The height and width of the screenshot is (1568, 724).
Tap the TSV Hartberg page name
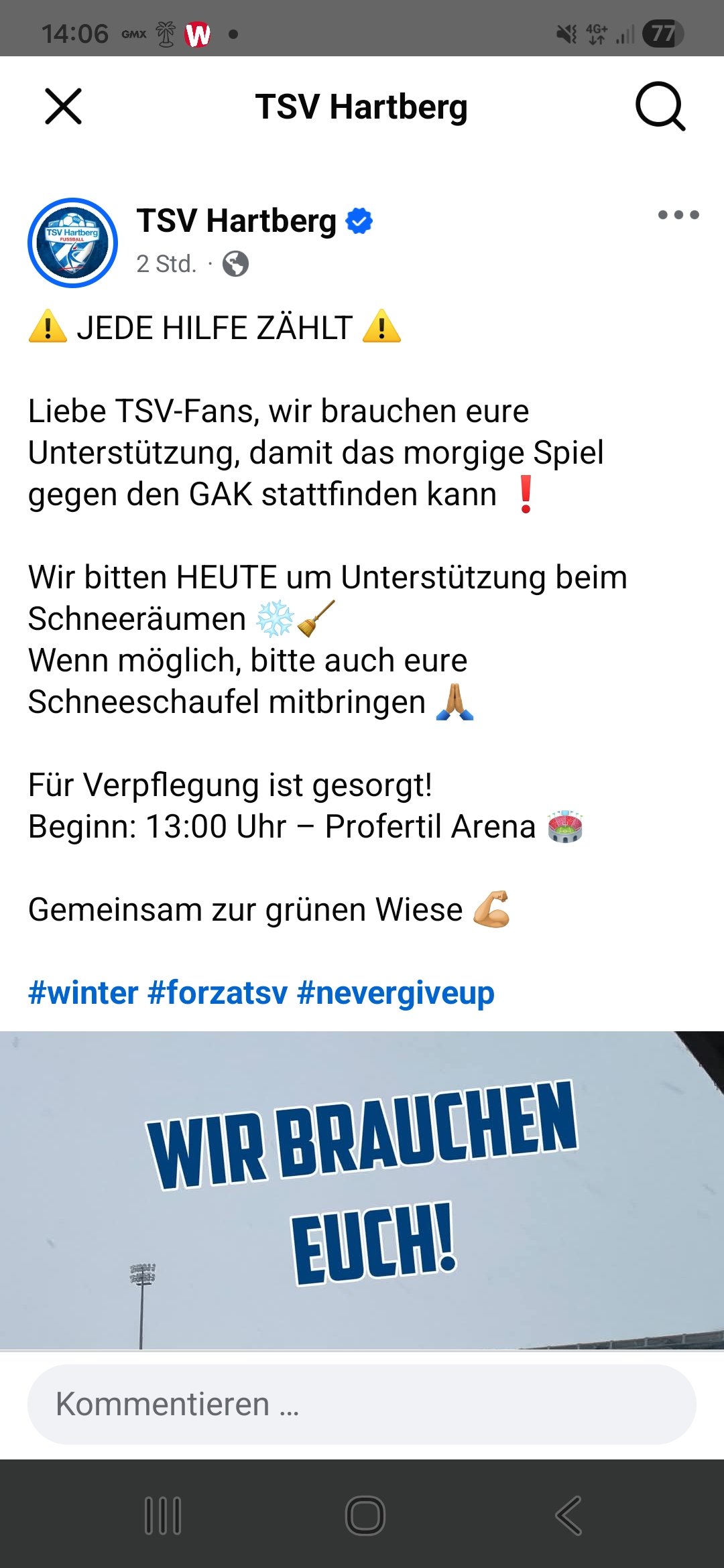point(236,221)
